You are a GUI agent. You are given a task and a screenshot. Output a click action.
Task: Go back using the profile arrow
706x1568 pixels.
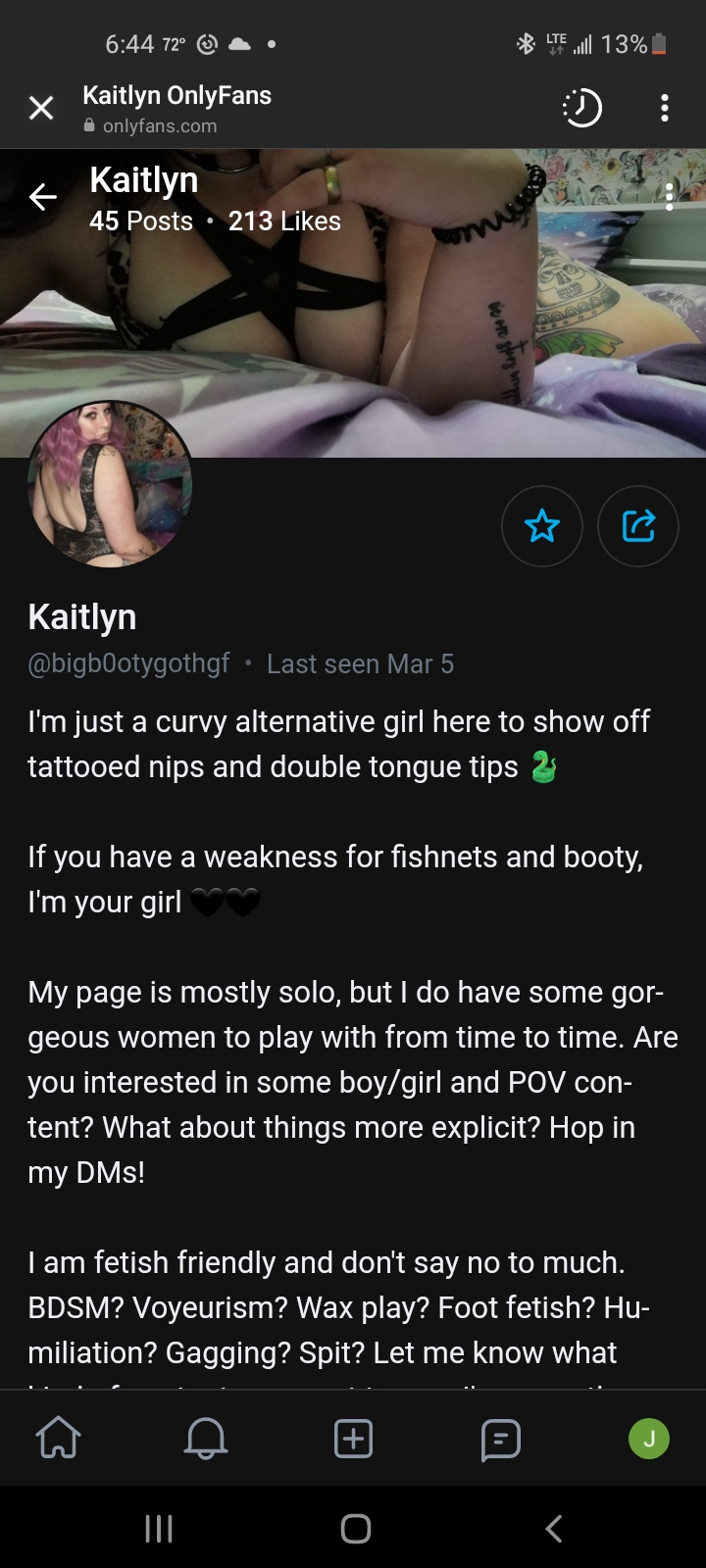[43, 198]
